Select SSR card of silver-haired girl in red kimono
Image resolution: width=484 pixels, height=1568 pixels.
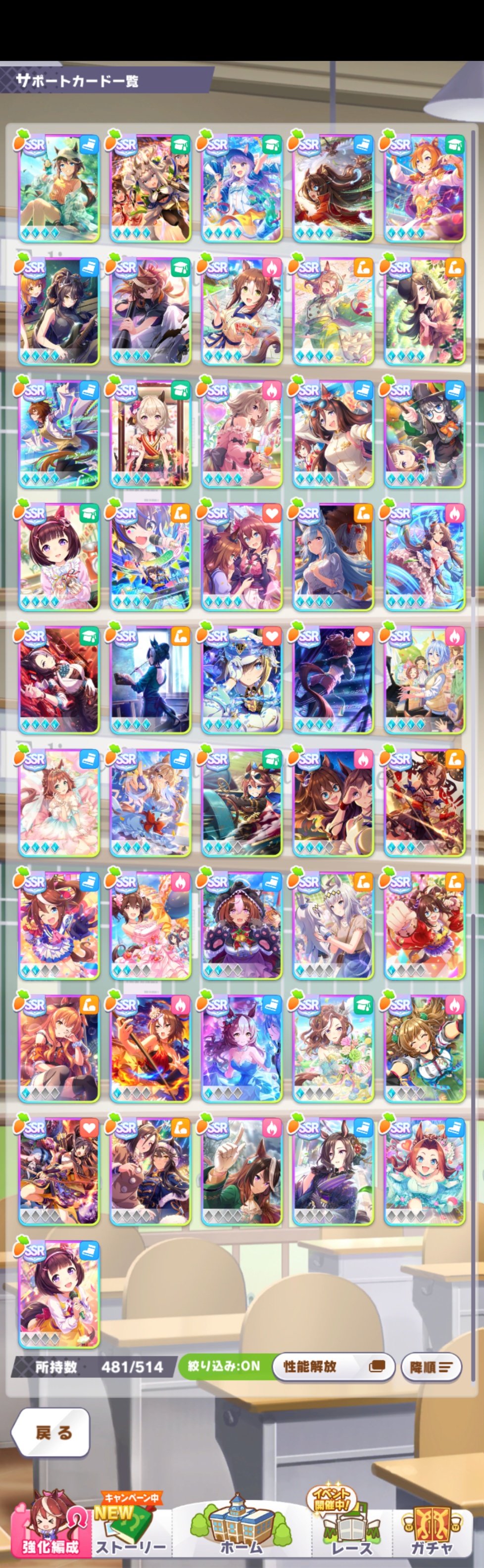click(150, 434)
